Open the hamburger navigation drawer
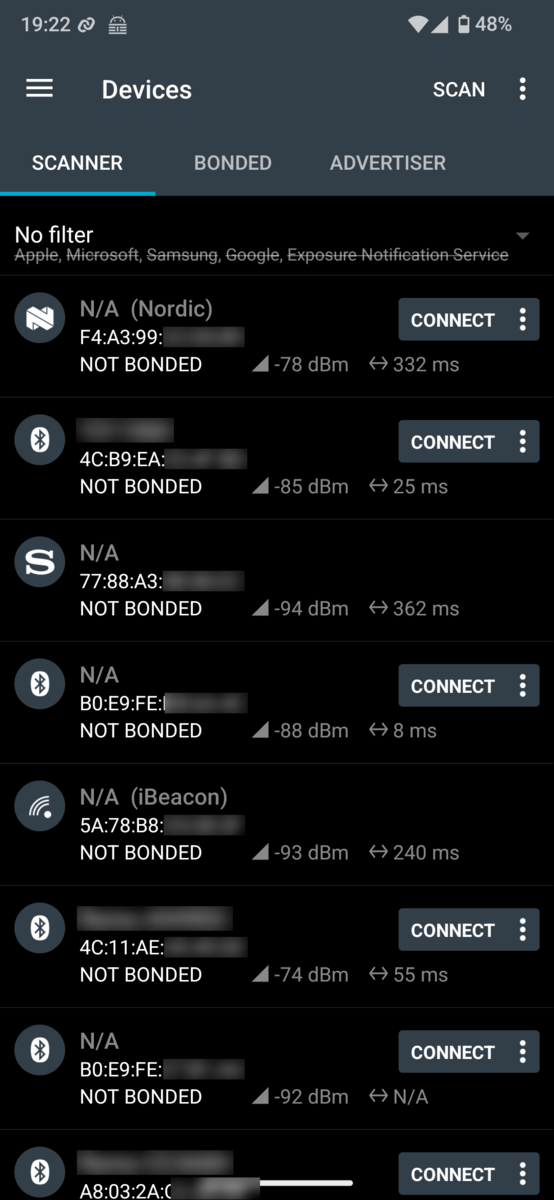The width and height of the screenshot is (554, 1200). point(39,89)
